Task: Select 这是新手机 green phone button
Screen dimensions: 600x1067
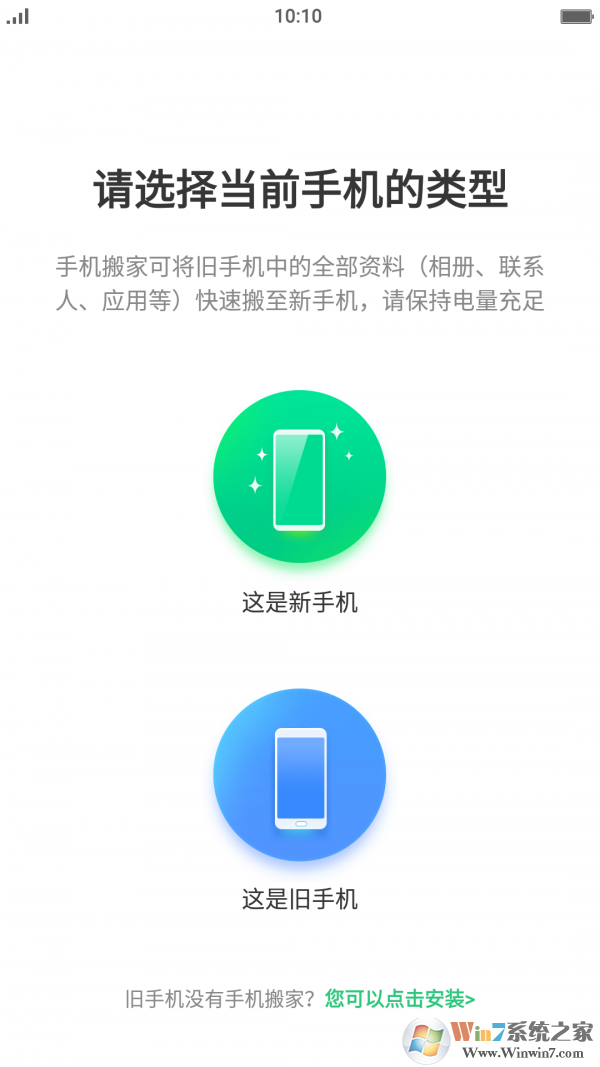Action: pos(299,477)
